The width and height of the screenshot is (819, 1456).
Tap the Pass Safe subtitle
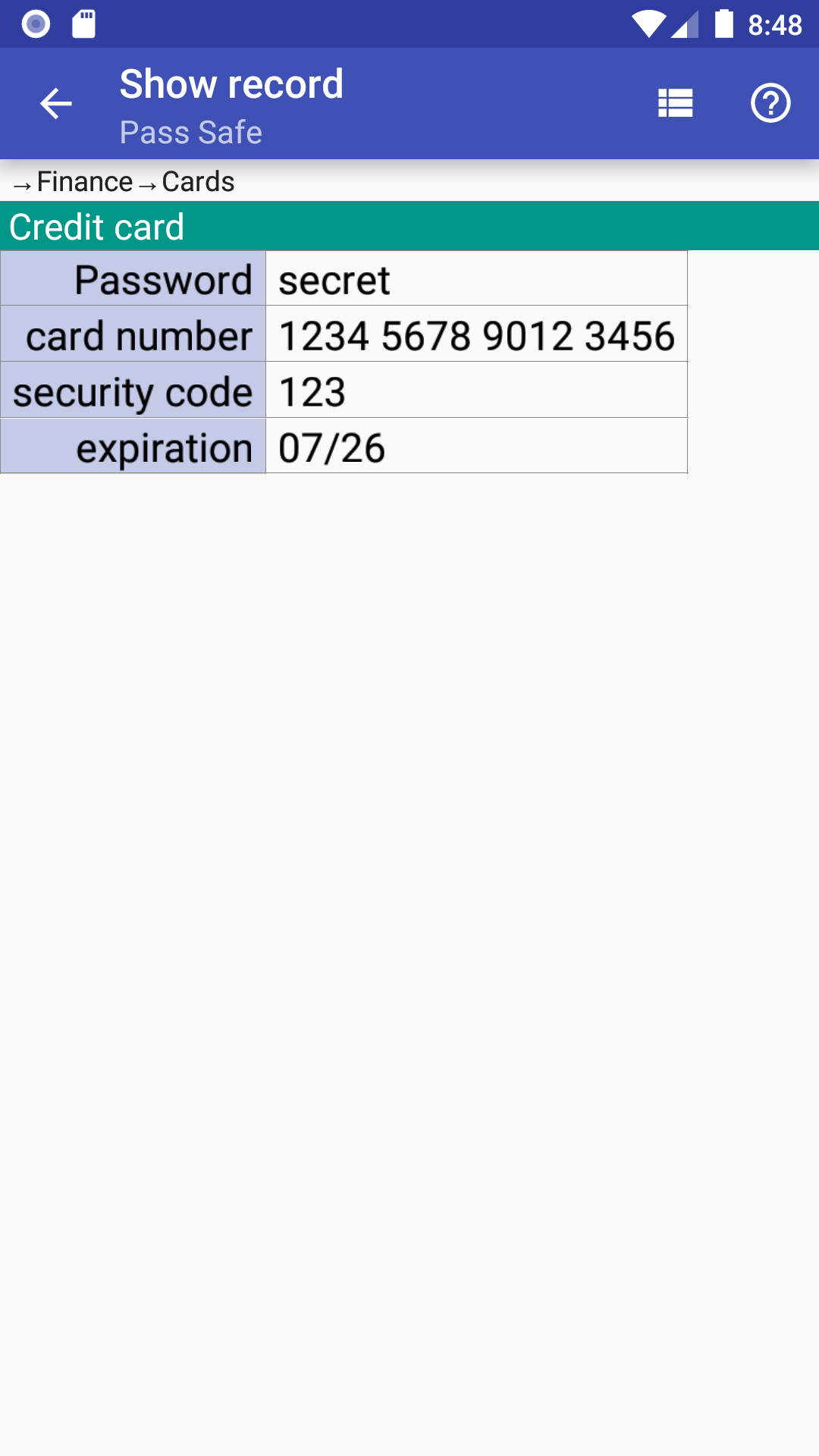[x=190, y=132]
